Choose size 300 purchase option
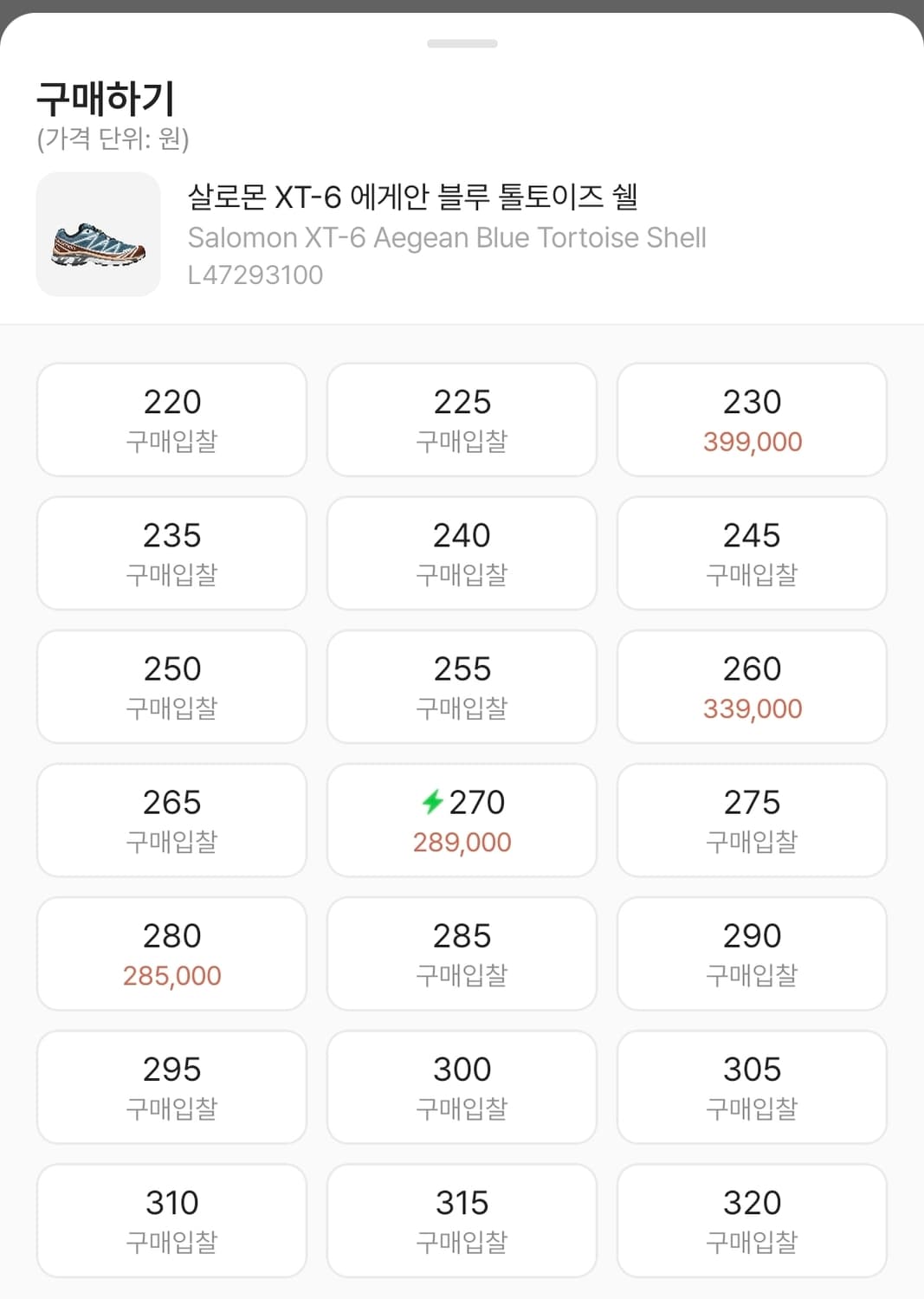Screen dimensions: 924x1299 point(462,1087)
